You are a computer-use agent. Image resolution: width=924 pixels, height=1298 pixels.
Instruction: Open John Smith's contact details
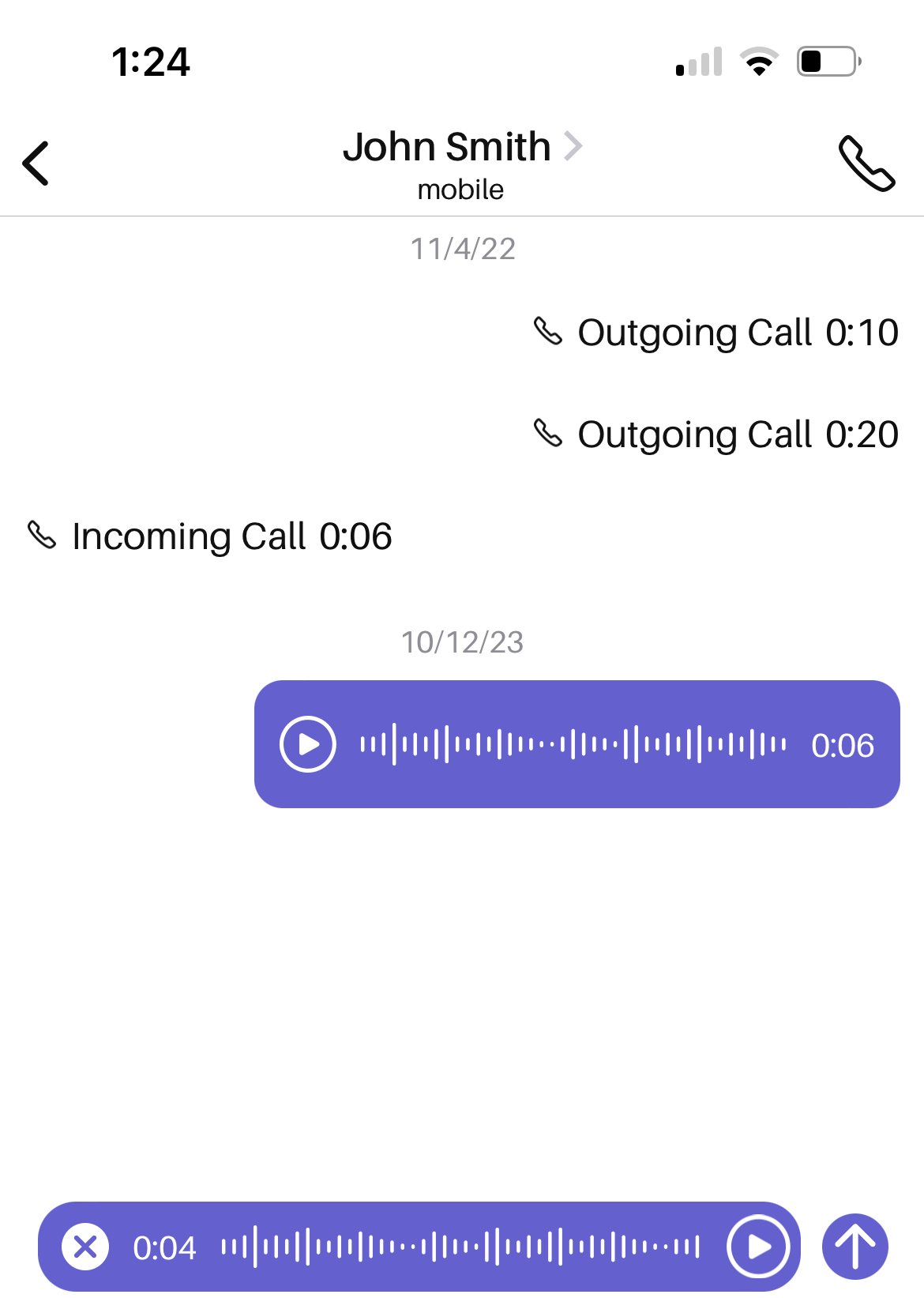pyautogui.click(x=447, y=145)
